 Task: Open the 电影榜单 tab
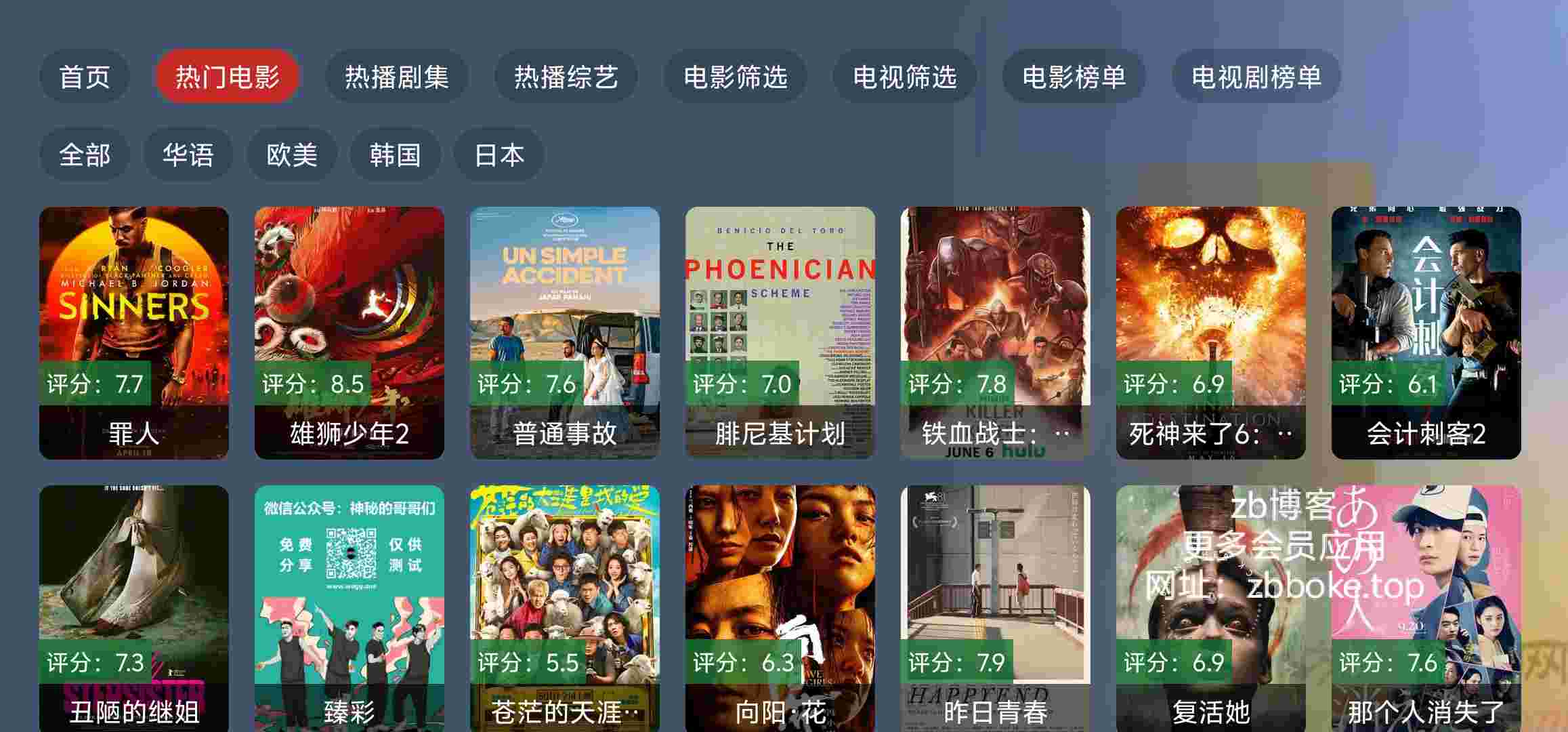(x=1074, y=77)
